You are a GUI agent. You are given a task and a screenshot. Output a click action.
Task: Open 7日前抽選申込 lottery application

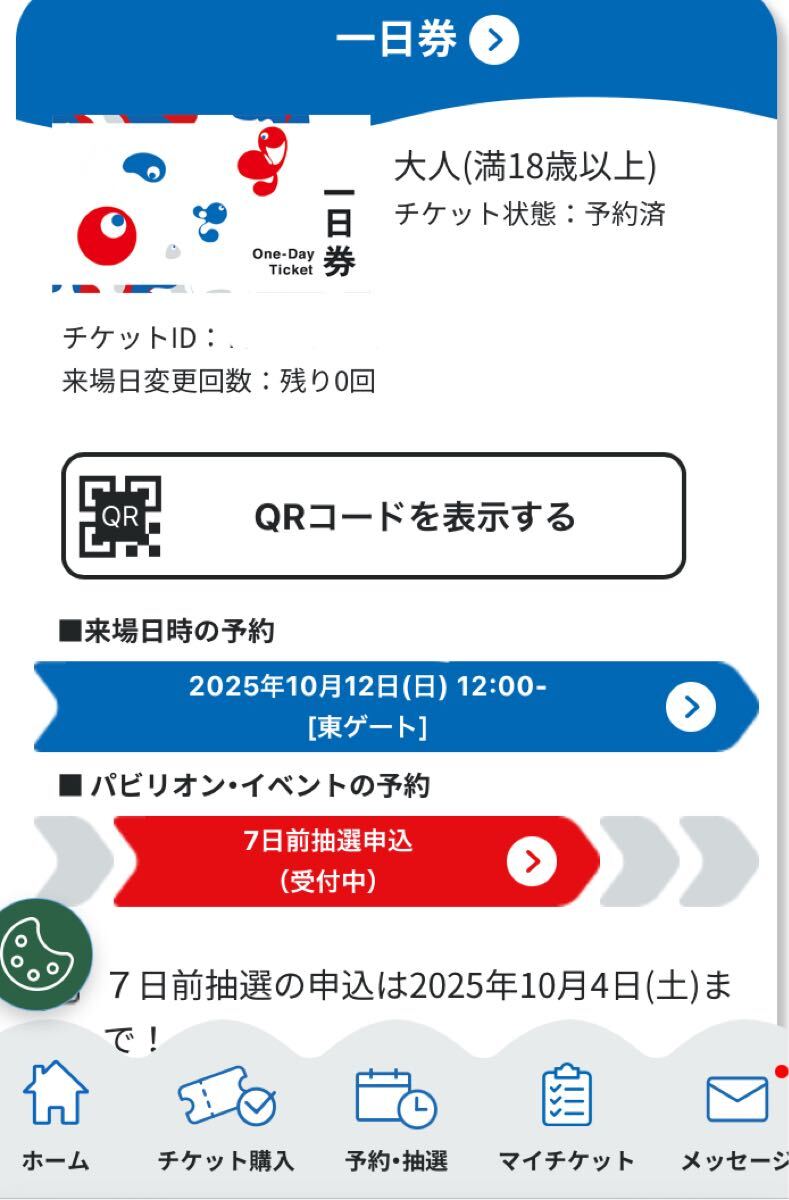pyautogui.click(x=357, y=861)
